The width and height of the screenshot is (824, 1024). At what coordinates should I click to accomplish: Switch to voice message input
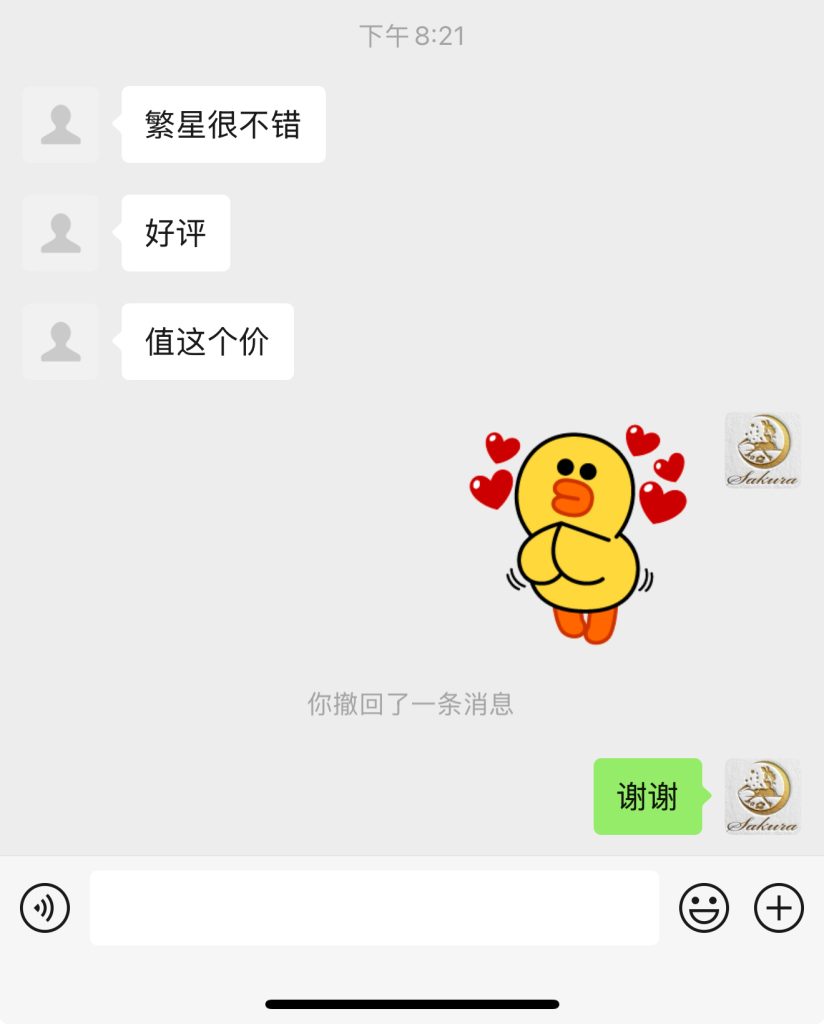pos(45,908)
